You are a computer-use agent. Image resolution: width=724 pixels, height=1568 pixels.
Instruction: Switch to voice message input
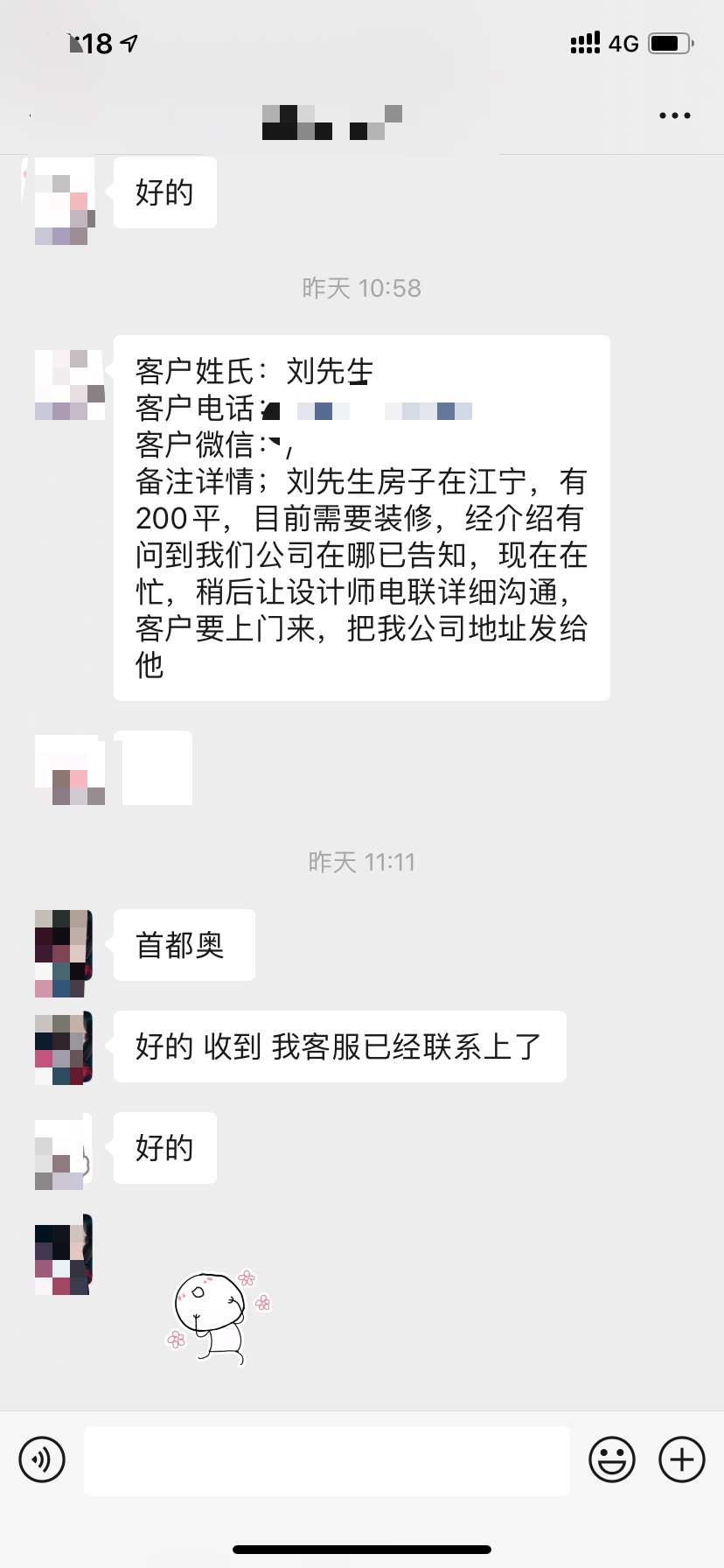pos(42,1459)
